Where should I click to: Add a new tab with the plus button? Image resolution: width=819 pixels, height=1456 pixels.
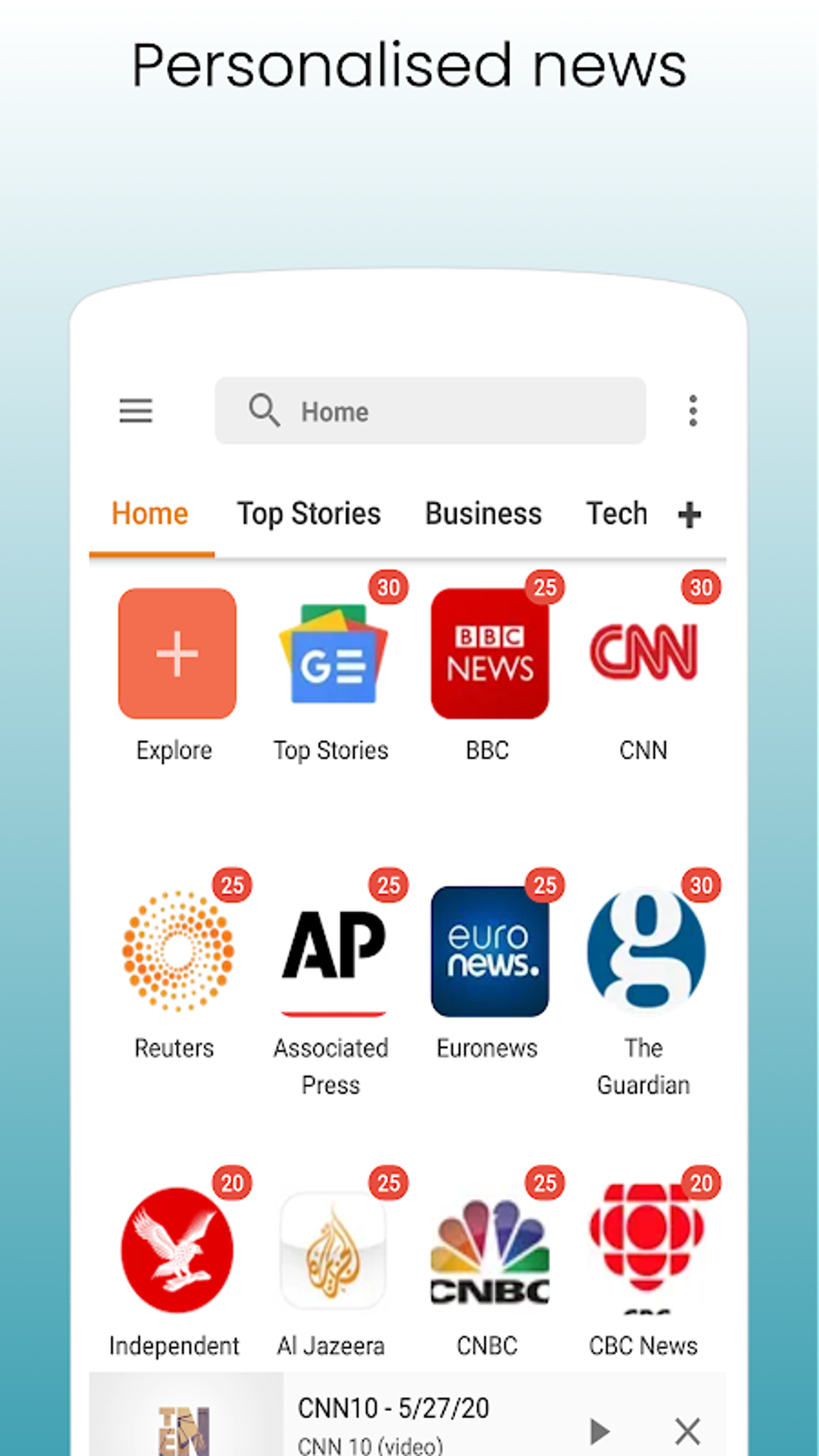[689, 513]
